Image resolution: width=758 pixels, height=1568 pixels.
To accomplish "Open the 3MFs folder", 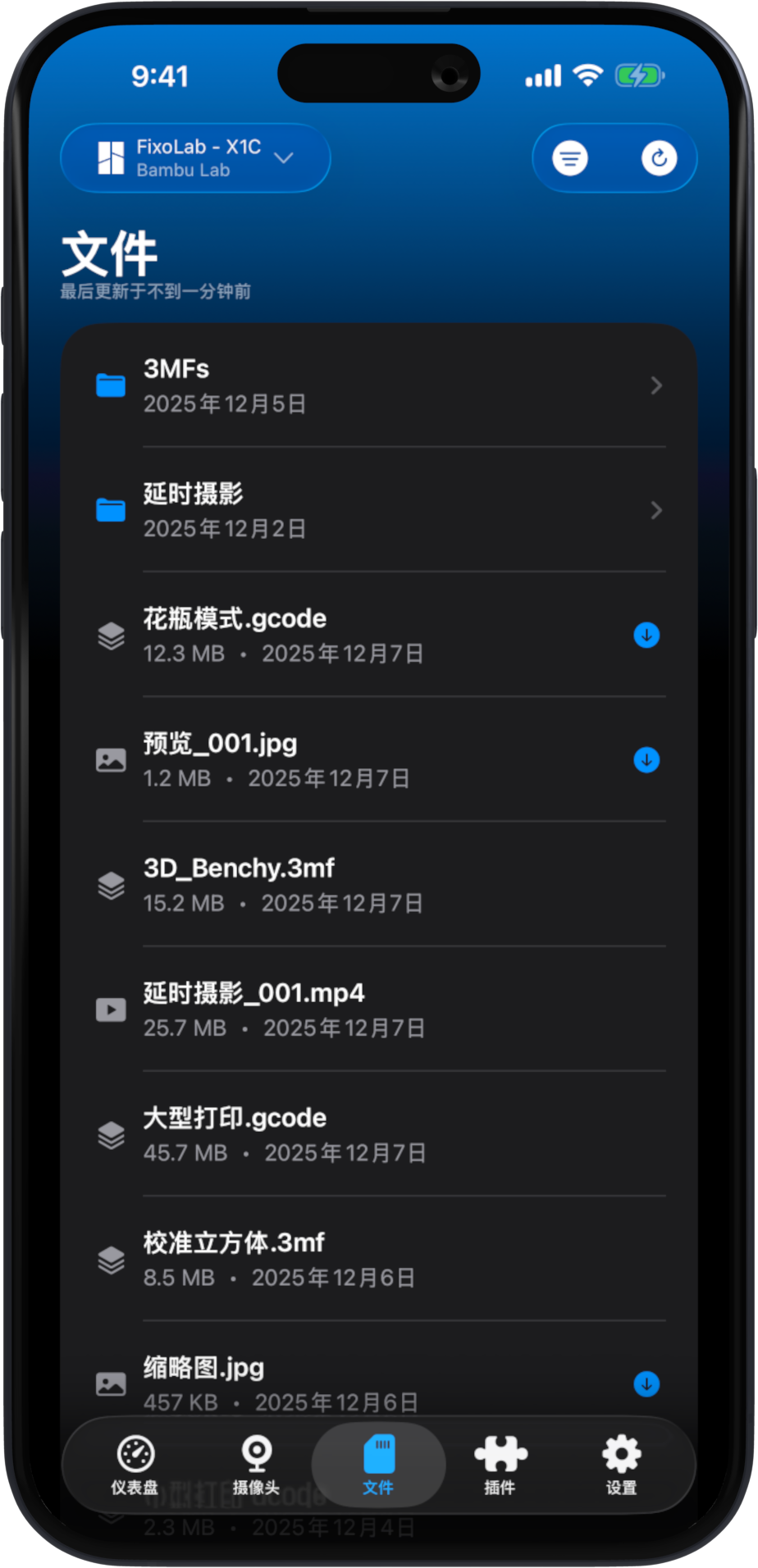I will pyautogui.click(x=377, y=385).
